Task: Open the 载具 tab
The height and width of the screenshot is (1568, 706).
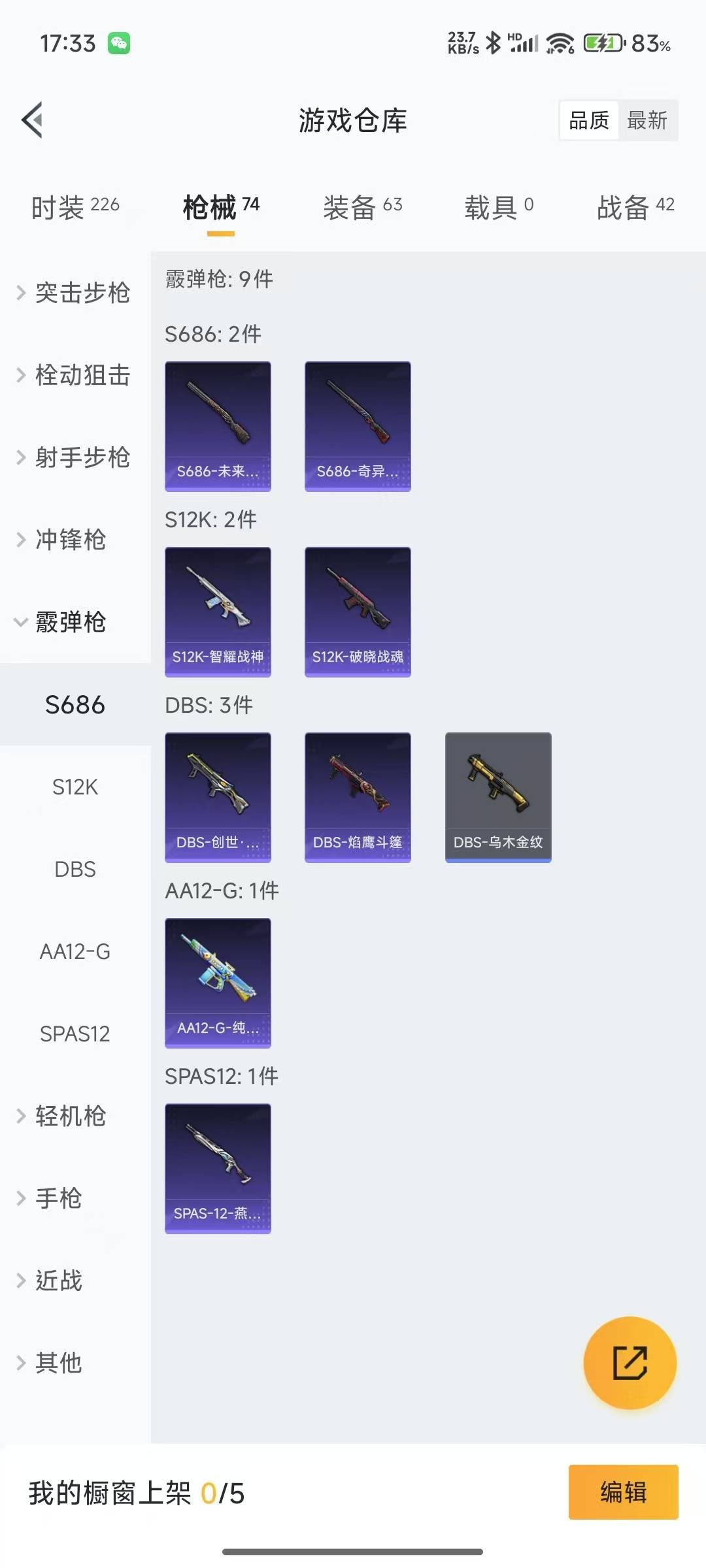Action: tap(499, 207)
